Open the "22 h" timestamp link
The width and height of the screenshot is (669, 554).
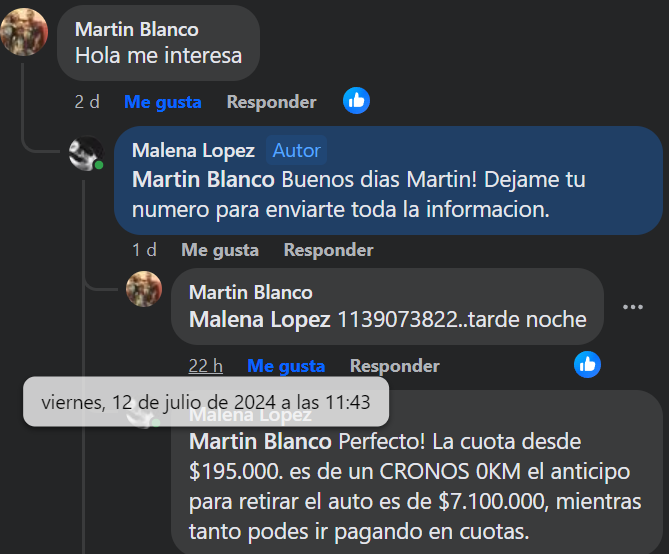coord(205,366)
